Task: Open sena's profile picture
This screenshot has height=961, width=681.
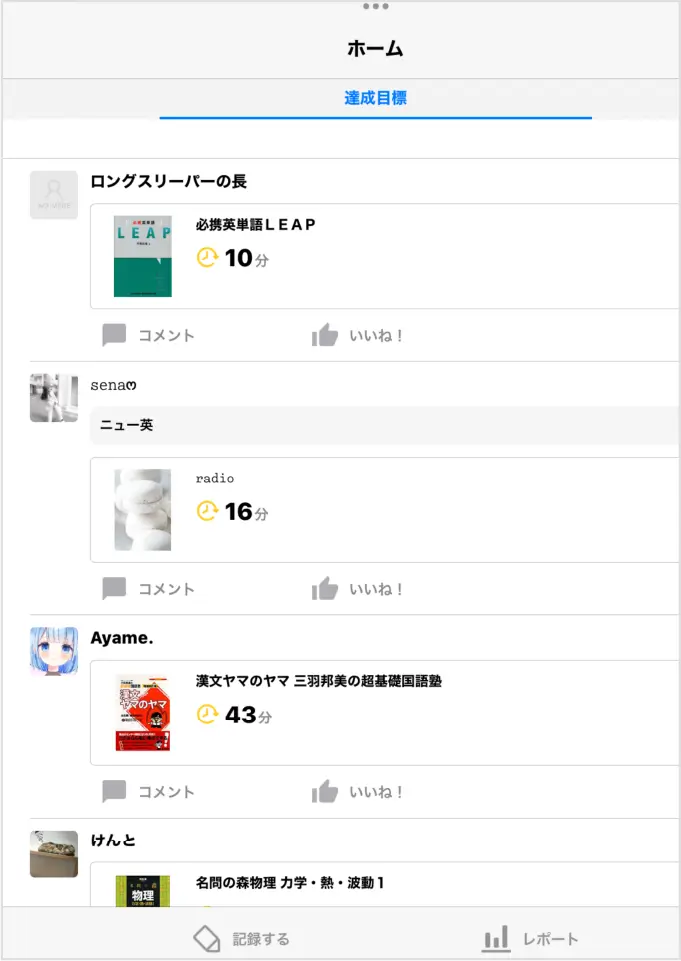Action: point(54,398)
